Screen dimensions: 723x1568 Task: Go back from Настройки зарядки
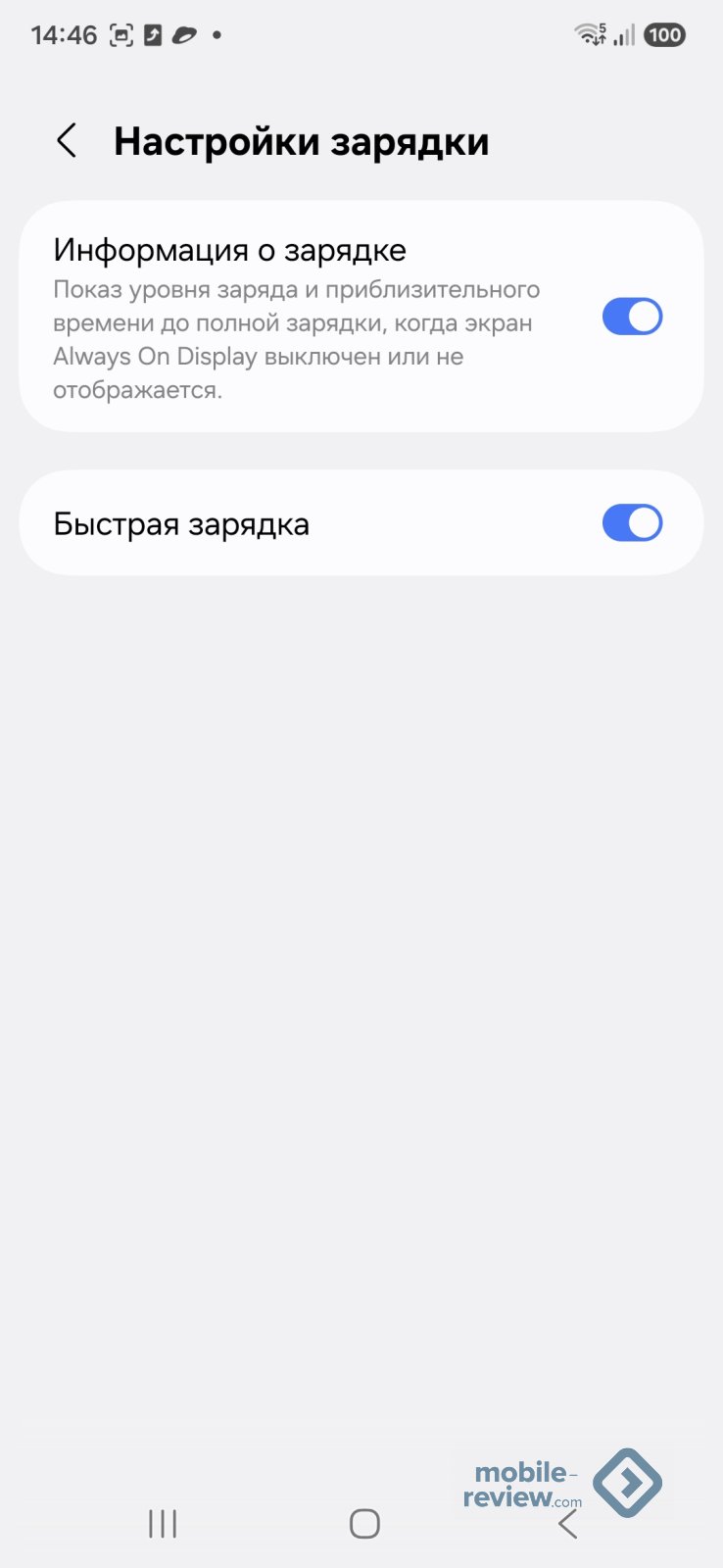coord(67,141)
